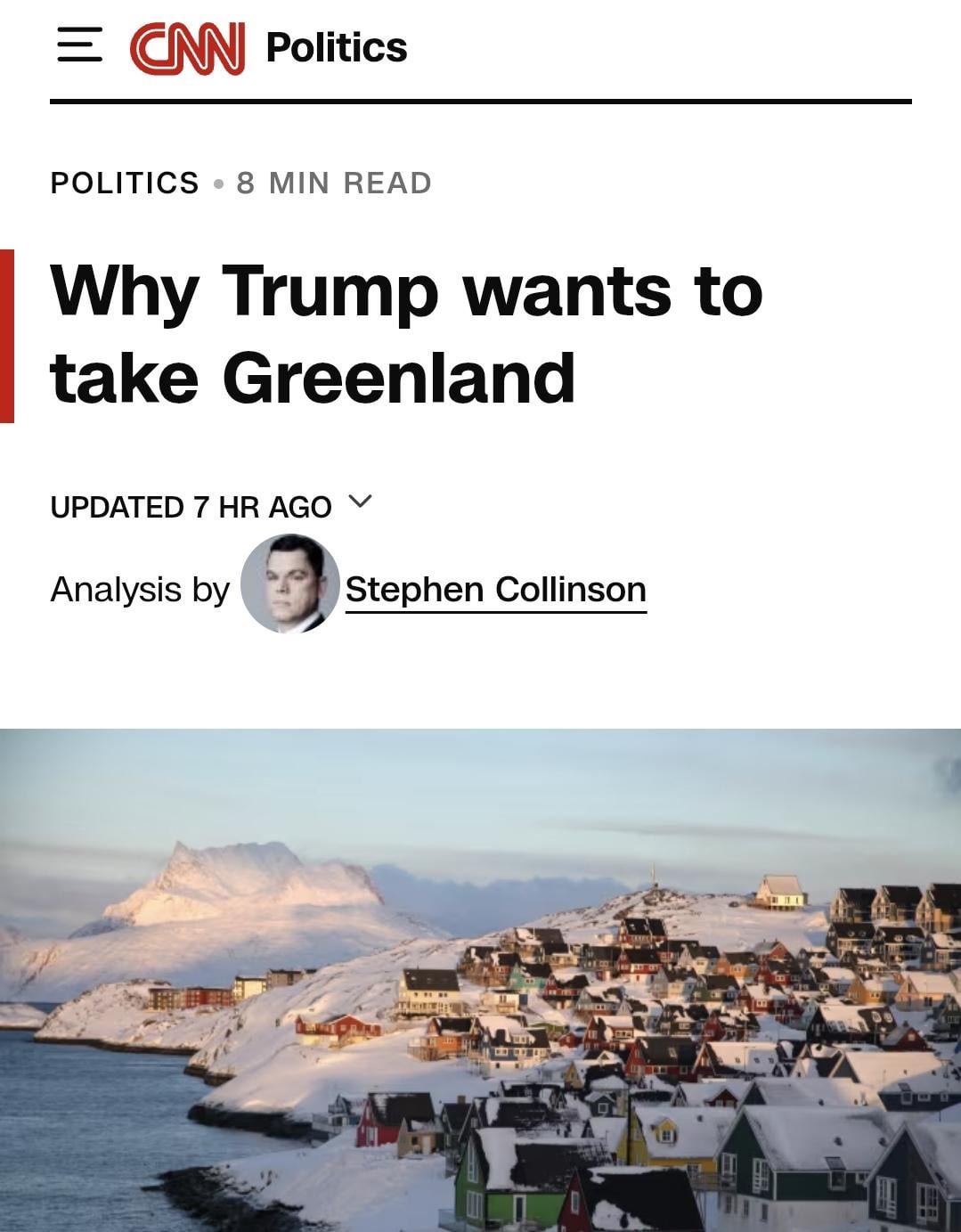The image size is (961, 1232).
Task: Expand the updated time chevron
Action: coord(359,502)
